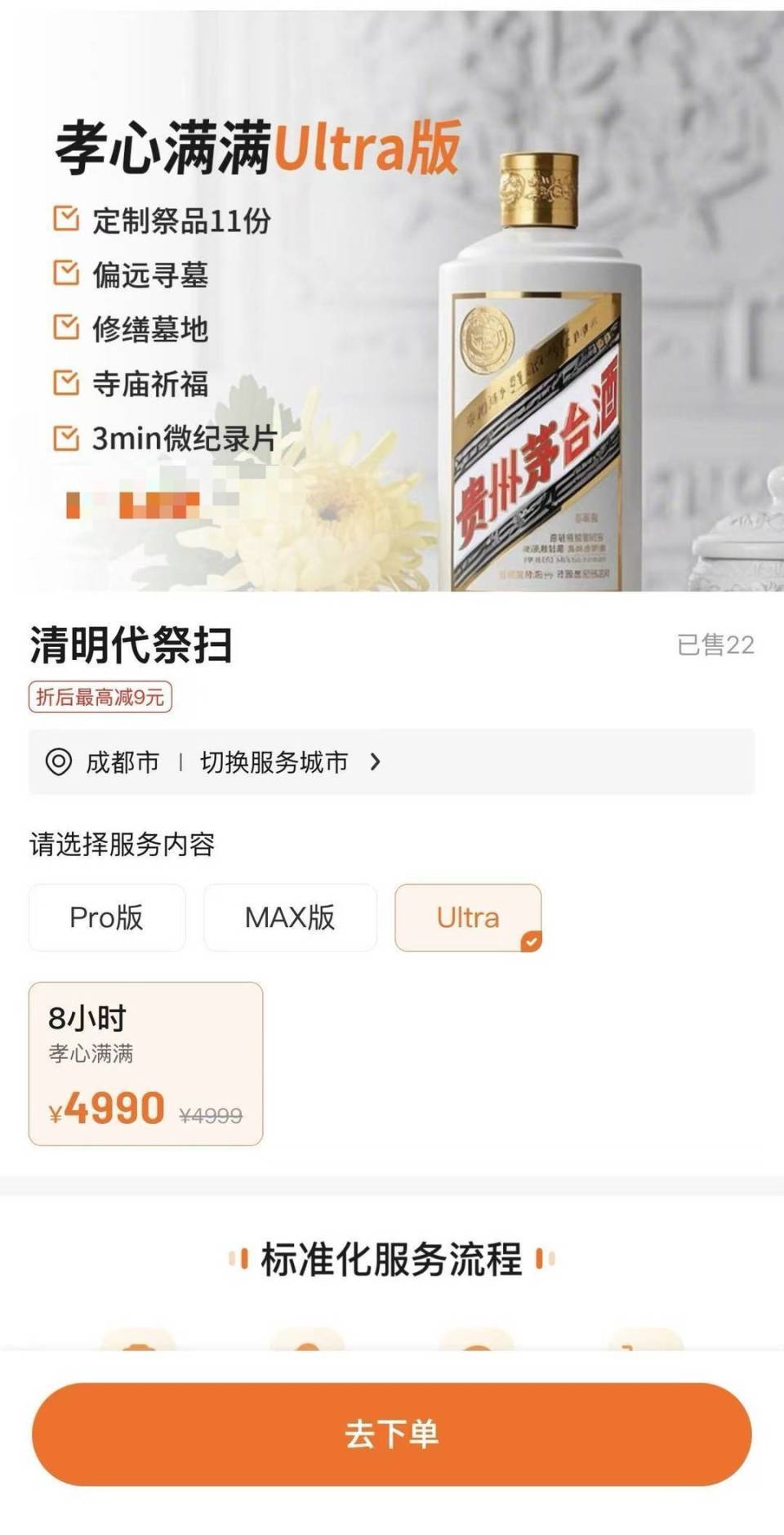
Task: Tap the orange checkmark badge on Ultra option
Action: click(532, 942)
